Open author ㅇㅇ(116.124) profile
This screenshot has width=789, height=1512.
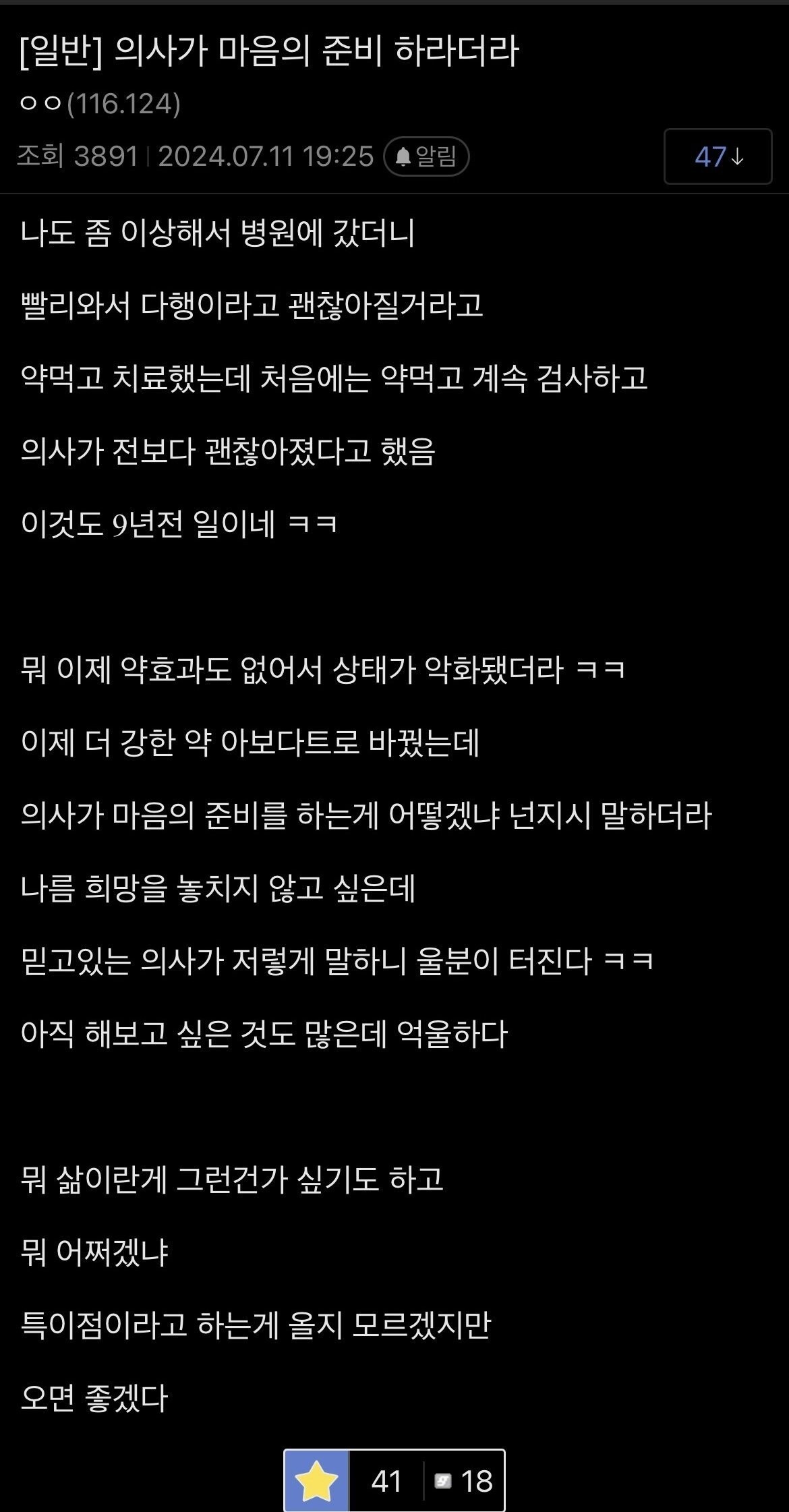click(x=100, y=104)
